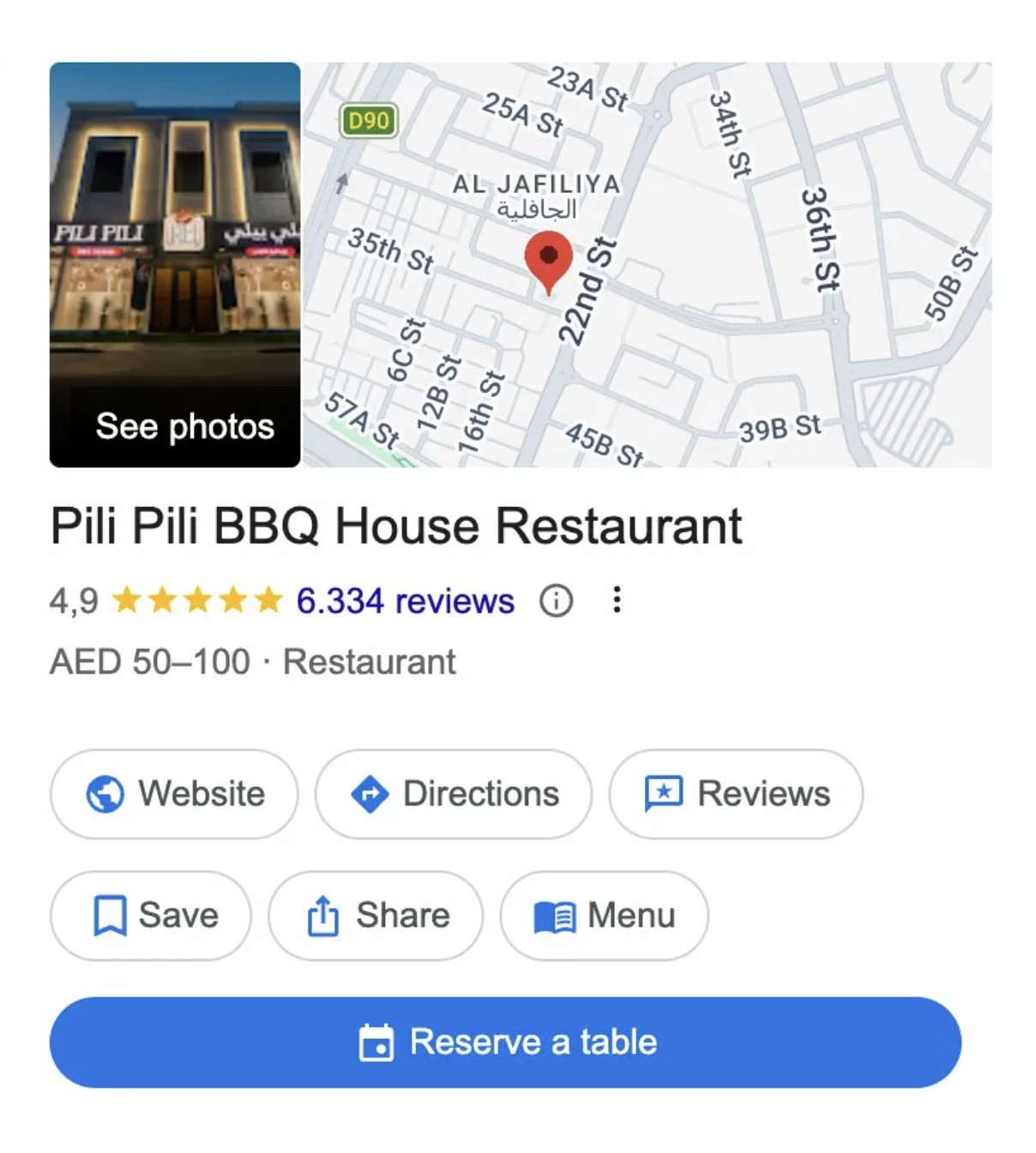Click the open-book icon beside Menu

[556, 915]
